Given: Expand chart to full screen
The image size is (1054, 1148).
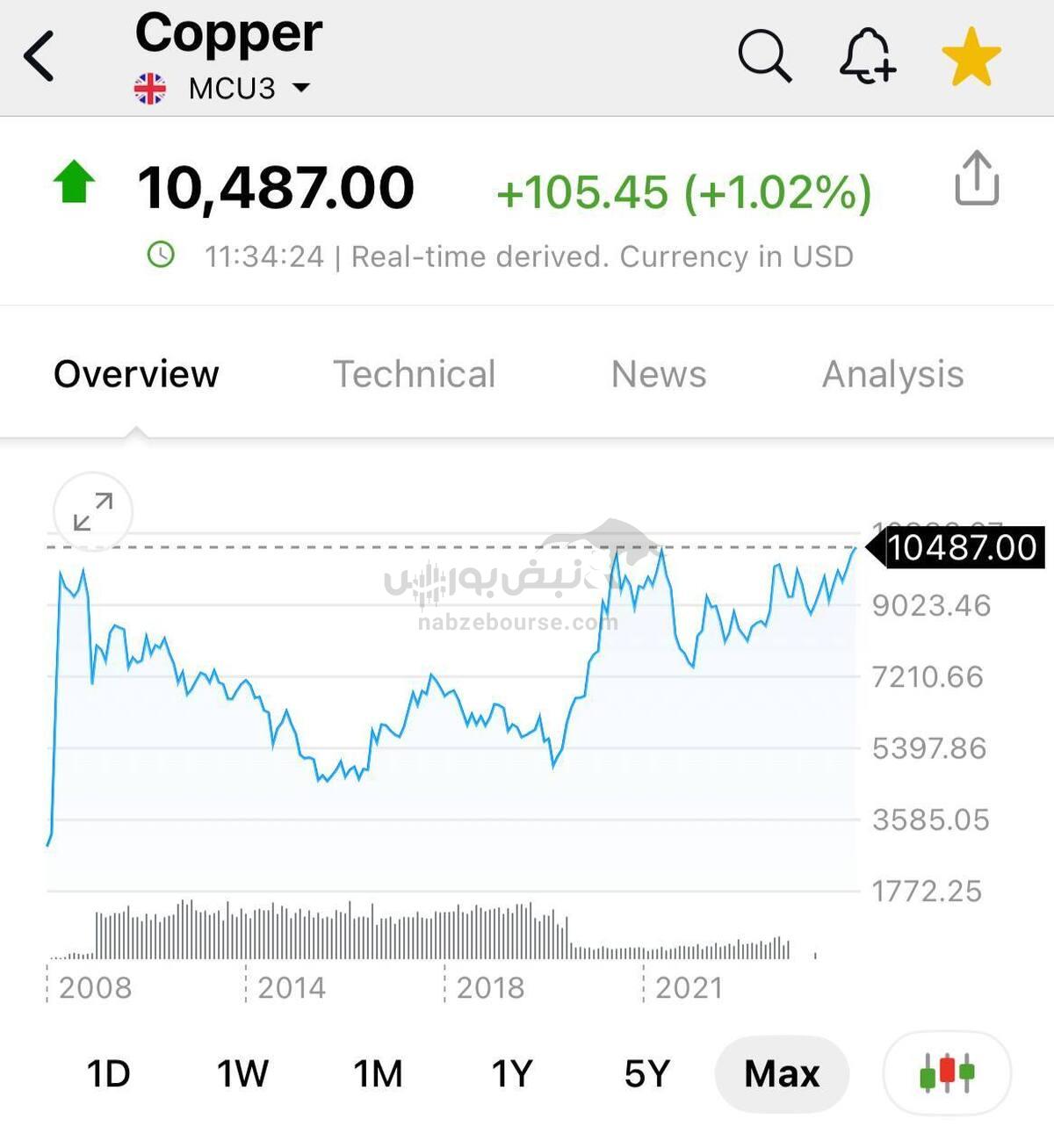Looking at the screenshot, I should [x=93, y=511].
